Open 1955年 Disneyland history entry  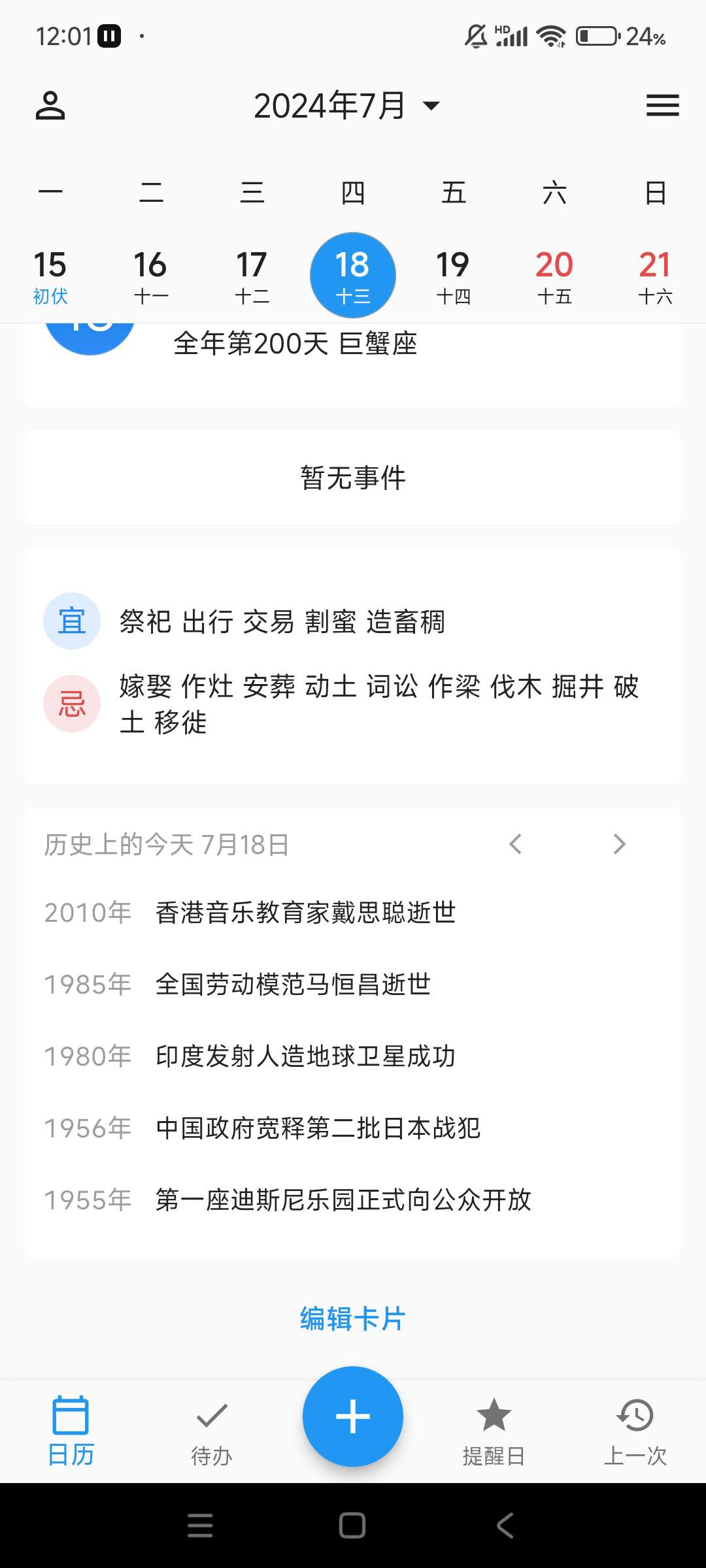coord(343,1200)
